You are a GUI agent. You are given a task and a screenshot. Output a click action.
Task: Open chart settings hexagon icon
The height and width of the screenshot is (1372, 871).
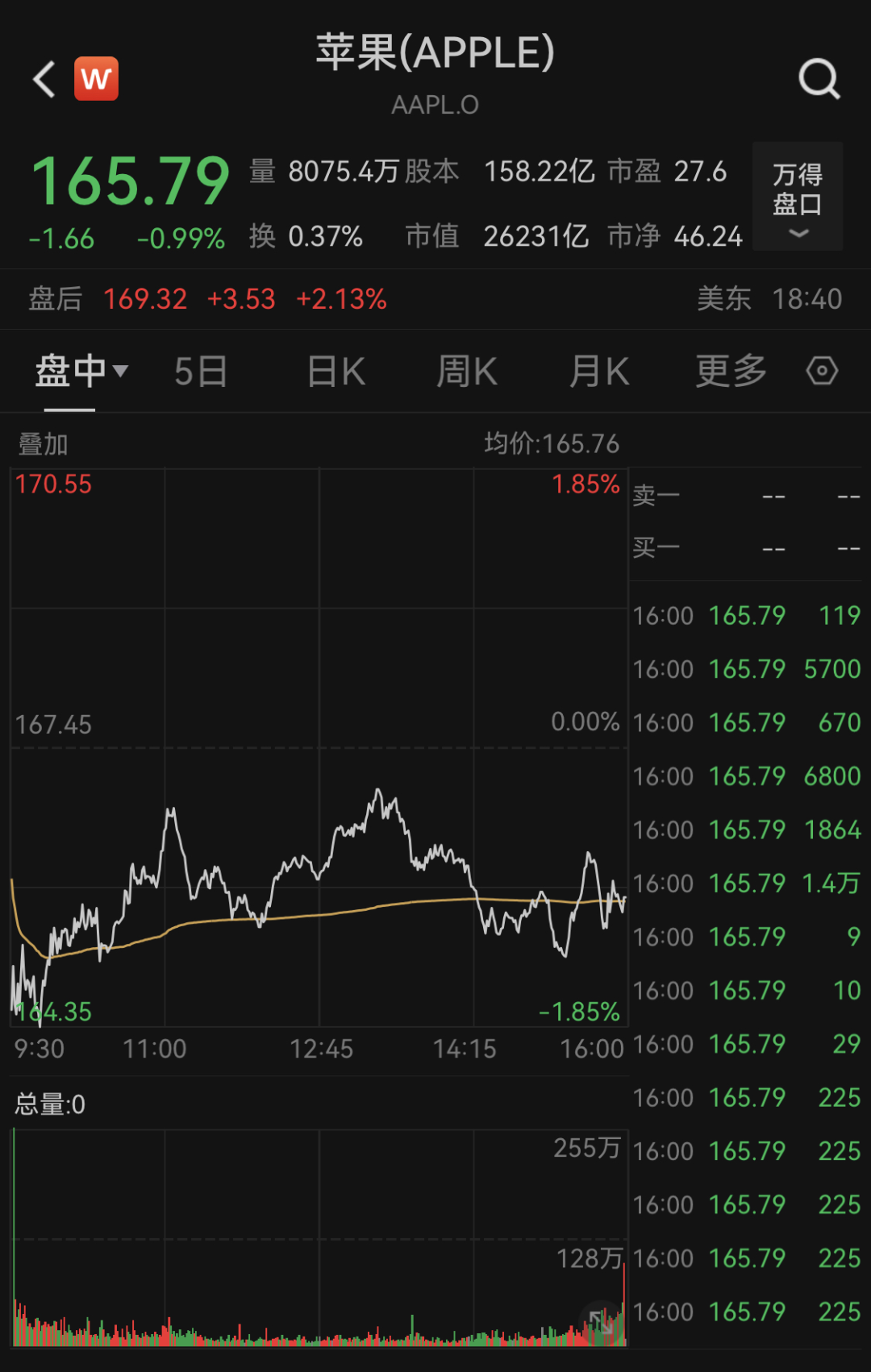click(822, 372)
